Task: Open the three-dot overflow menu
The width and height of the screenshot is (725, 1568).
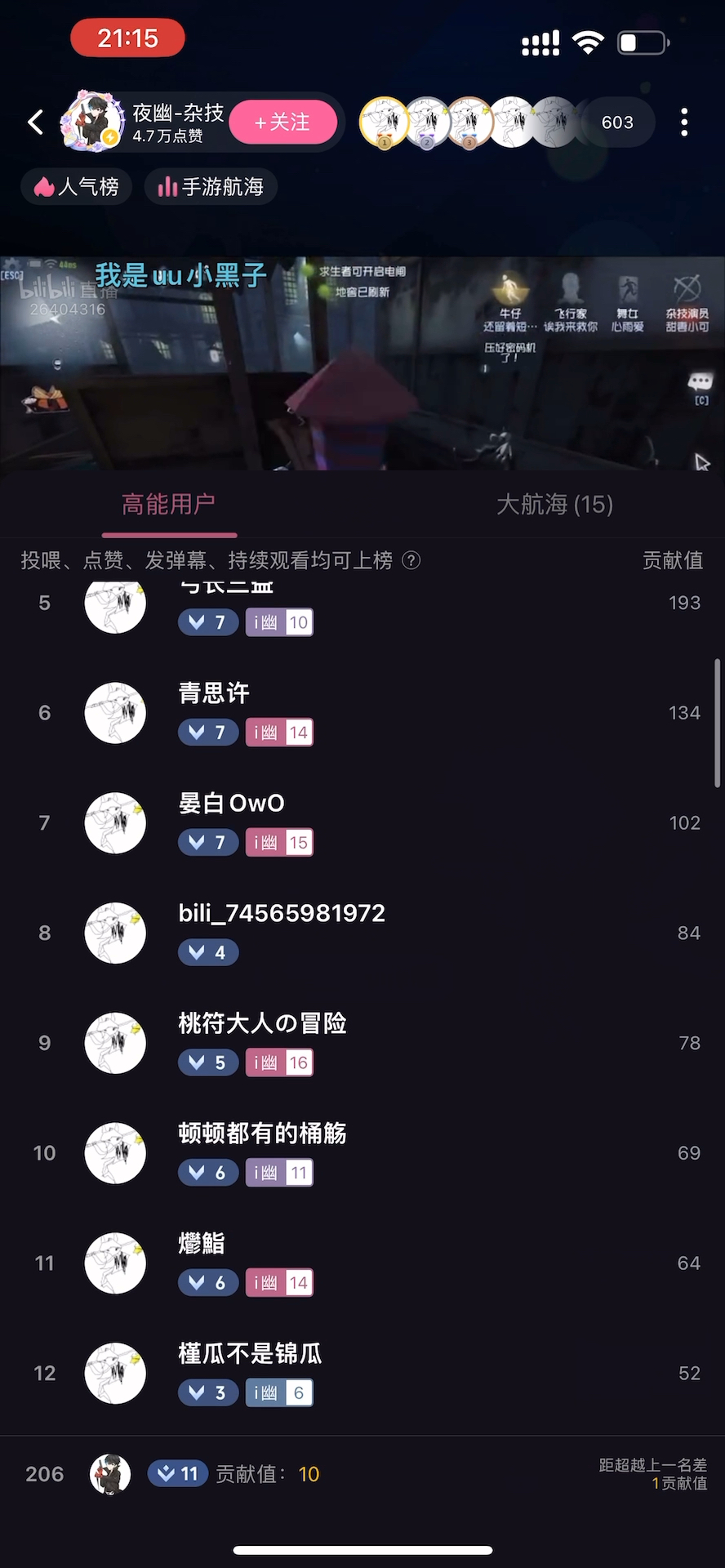Action: point(684,122)
